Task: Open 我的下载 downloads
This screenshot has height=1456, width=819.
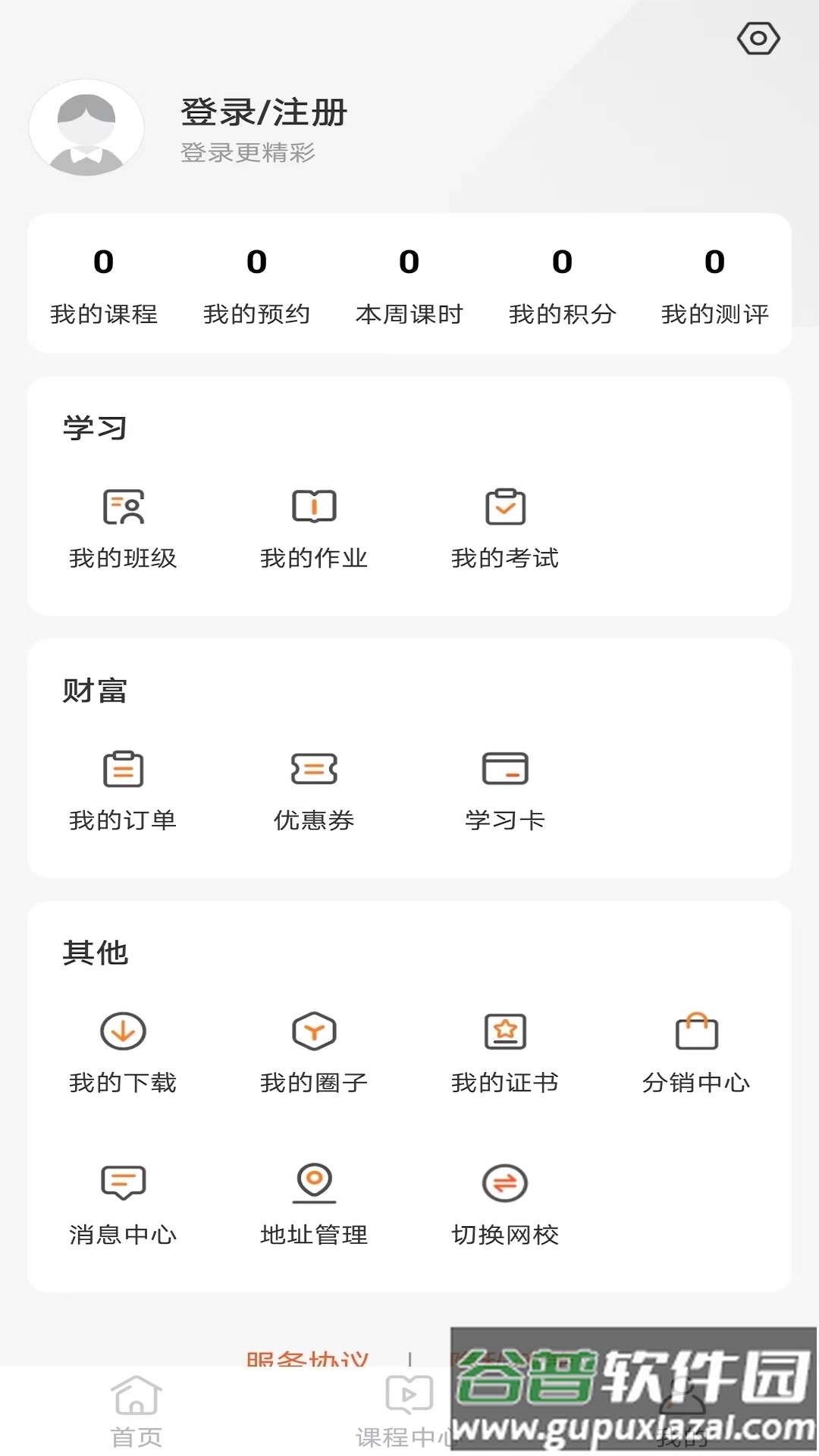Action: pyautogui.click(x=121, y=1054)
